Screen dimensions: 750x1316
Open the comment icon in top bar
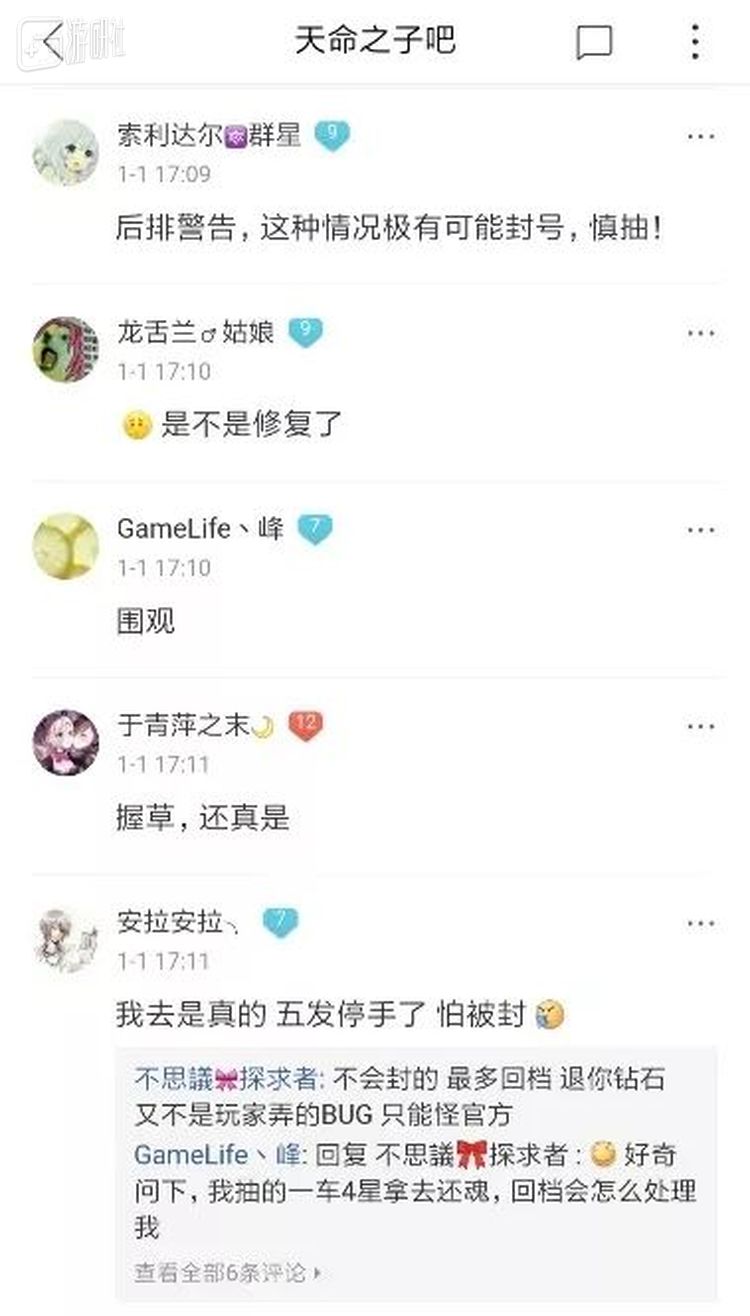tap(593, 42)
